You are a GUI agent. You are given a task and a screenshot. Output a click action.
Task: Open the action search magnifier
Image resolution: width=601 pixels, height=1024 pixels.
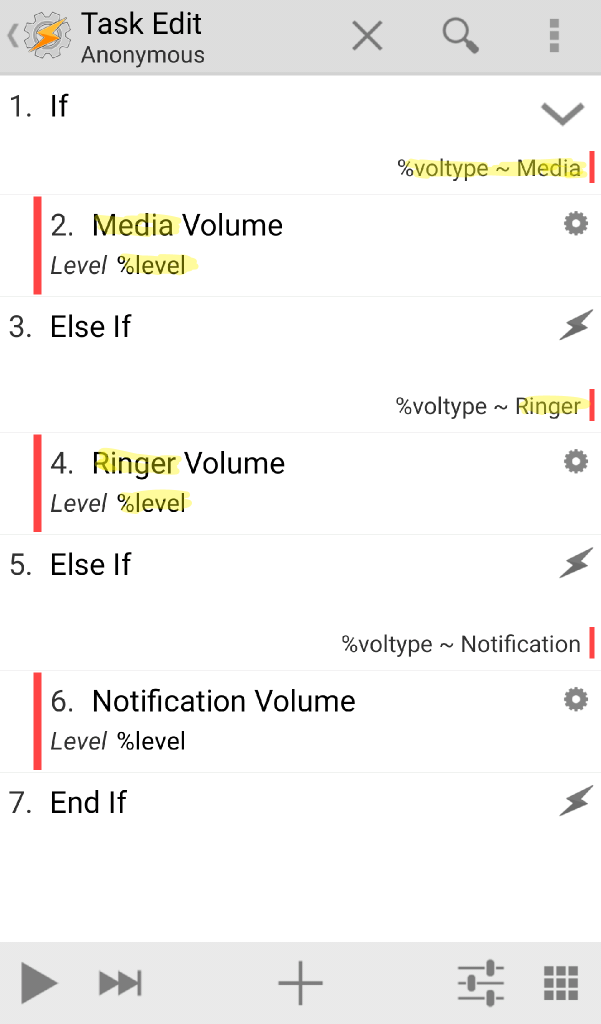pyautogui.click(x=461, y=35)
